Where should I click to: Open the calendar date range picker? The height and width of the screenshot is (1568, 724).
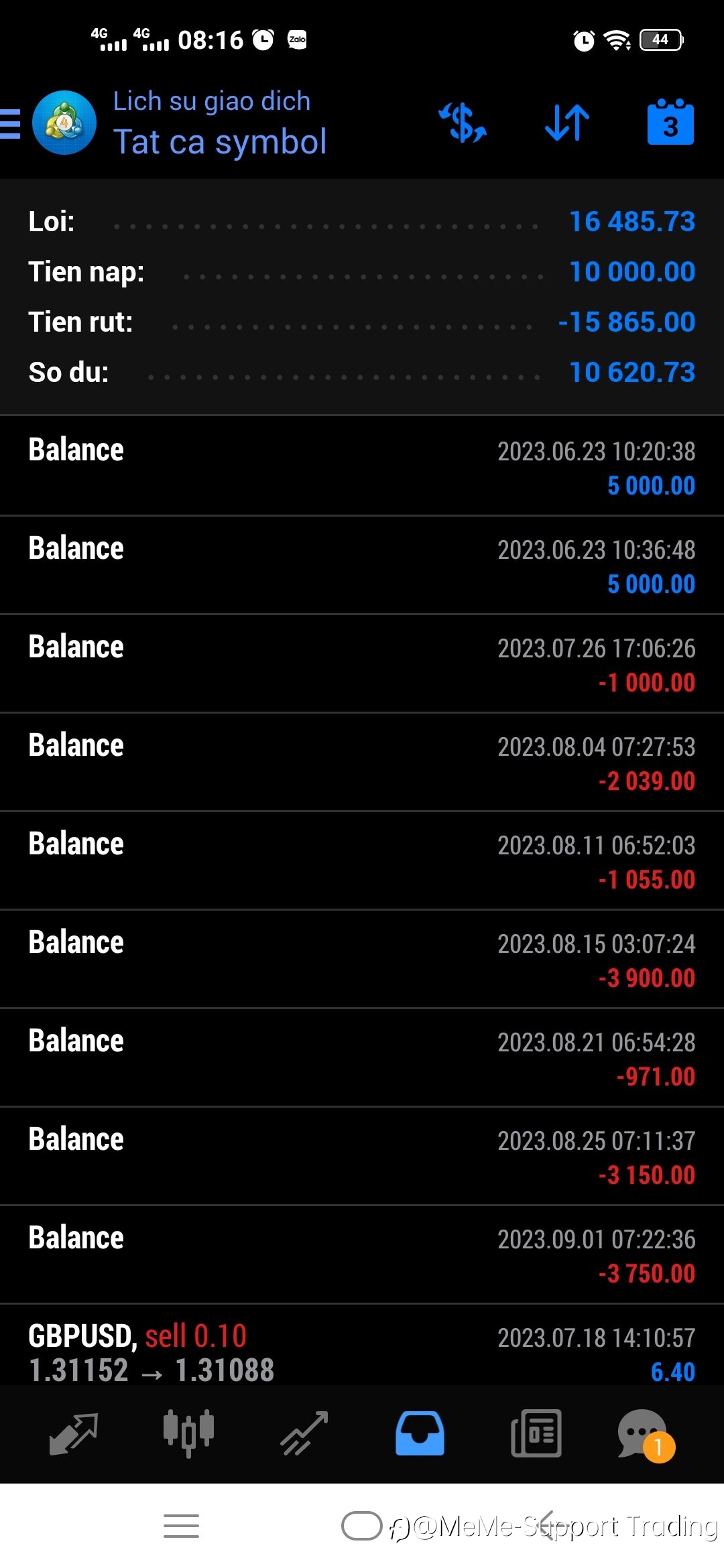(x=670, y=123)
